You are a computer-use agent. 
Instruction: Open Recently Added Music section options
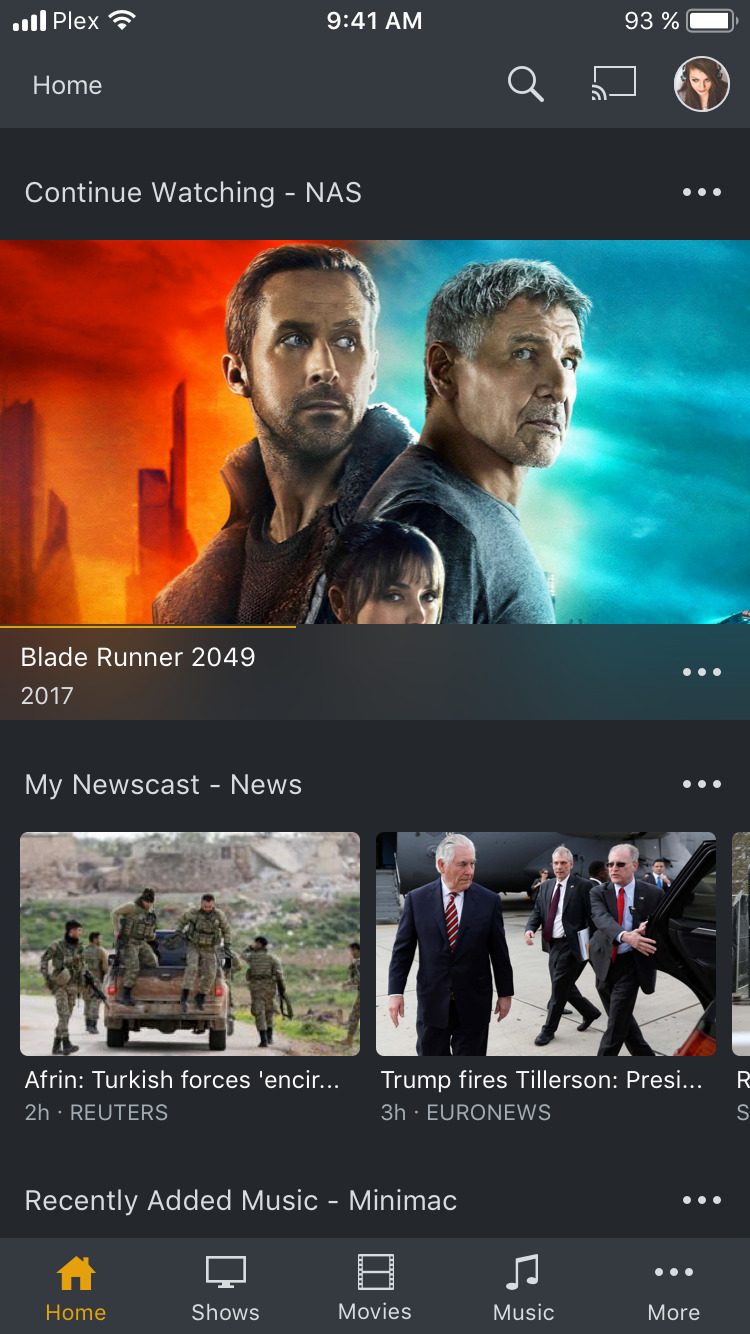point(701,1200)
